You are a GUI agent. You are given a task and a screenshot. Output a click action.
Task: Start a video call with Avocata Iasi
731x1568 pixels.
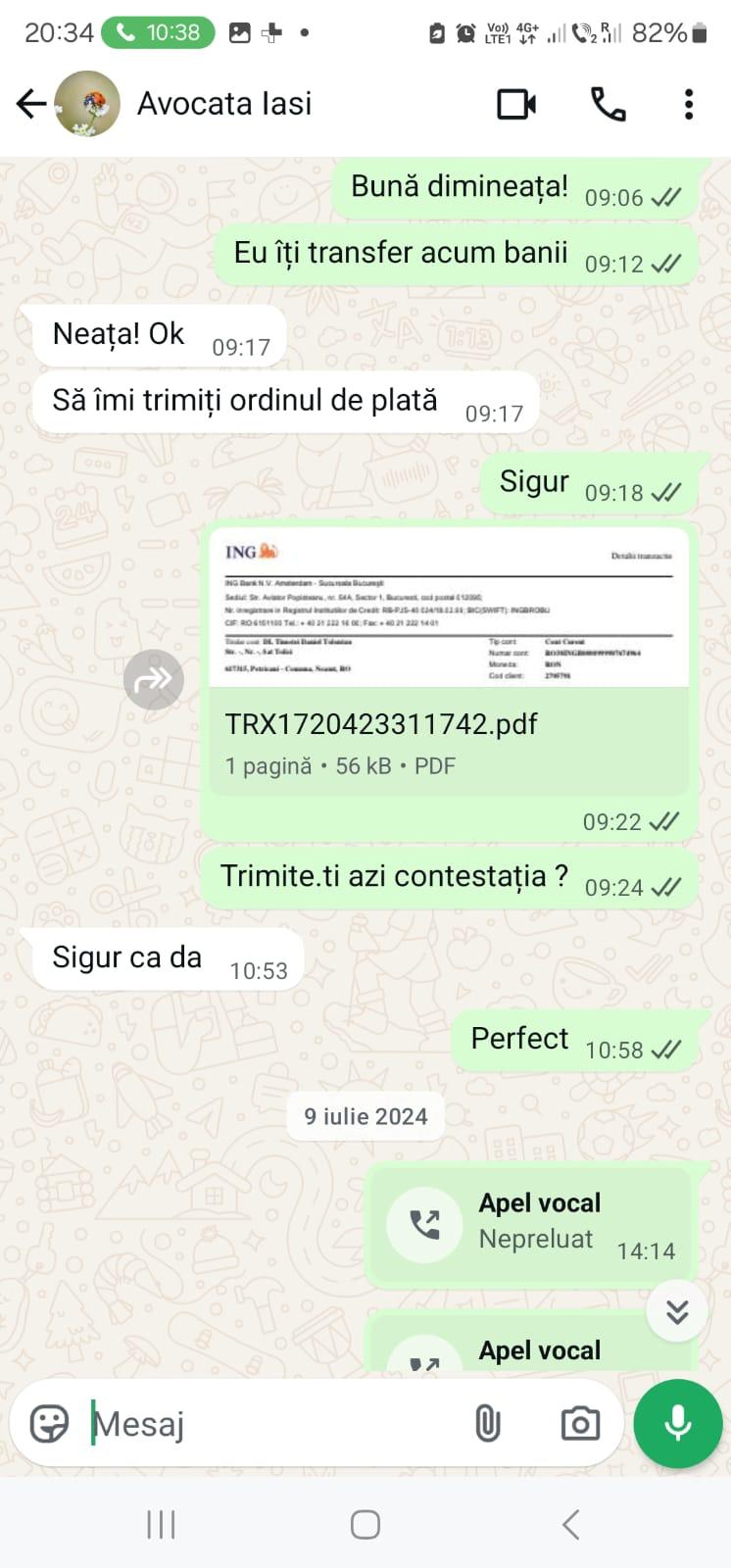click(516, 104)
